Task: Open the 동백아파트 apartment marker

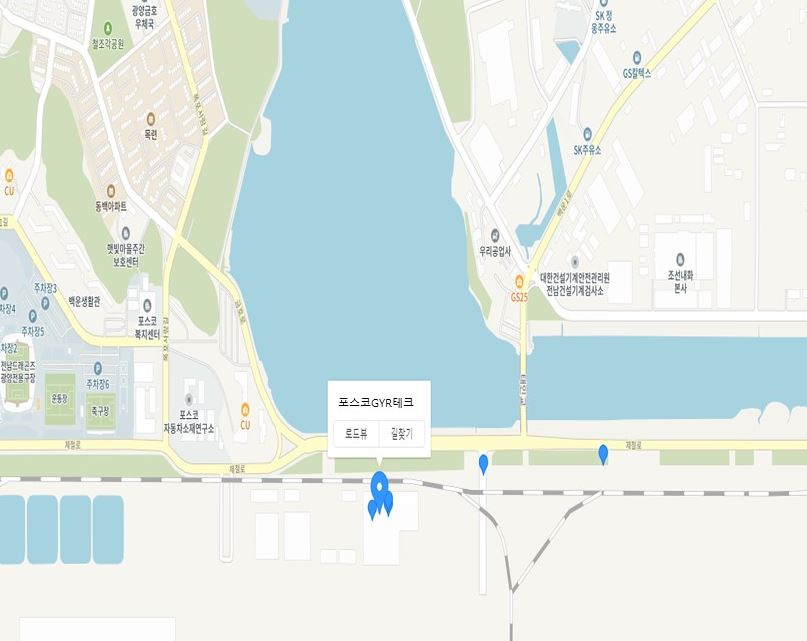Action: pos(110,190)
